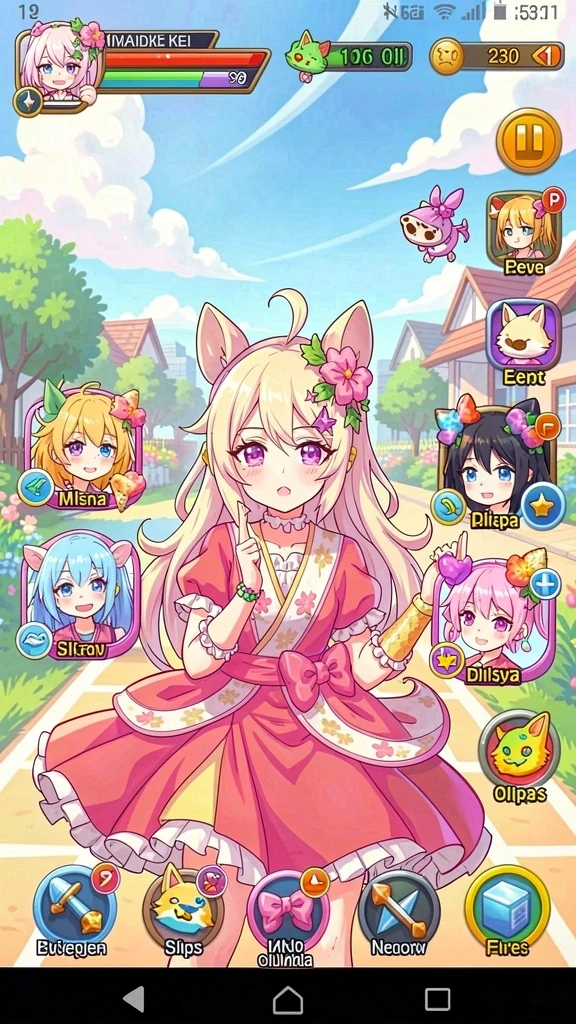
Task: Open the Peve character portrait
Action: tap(524, 229)
